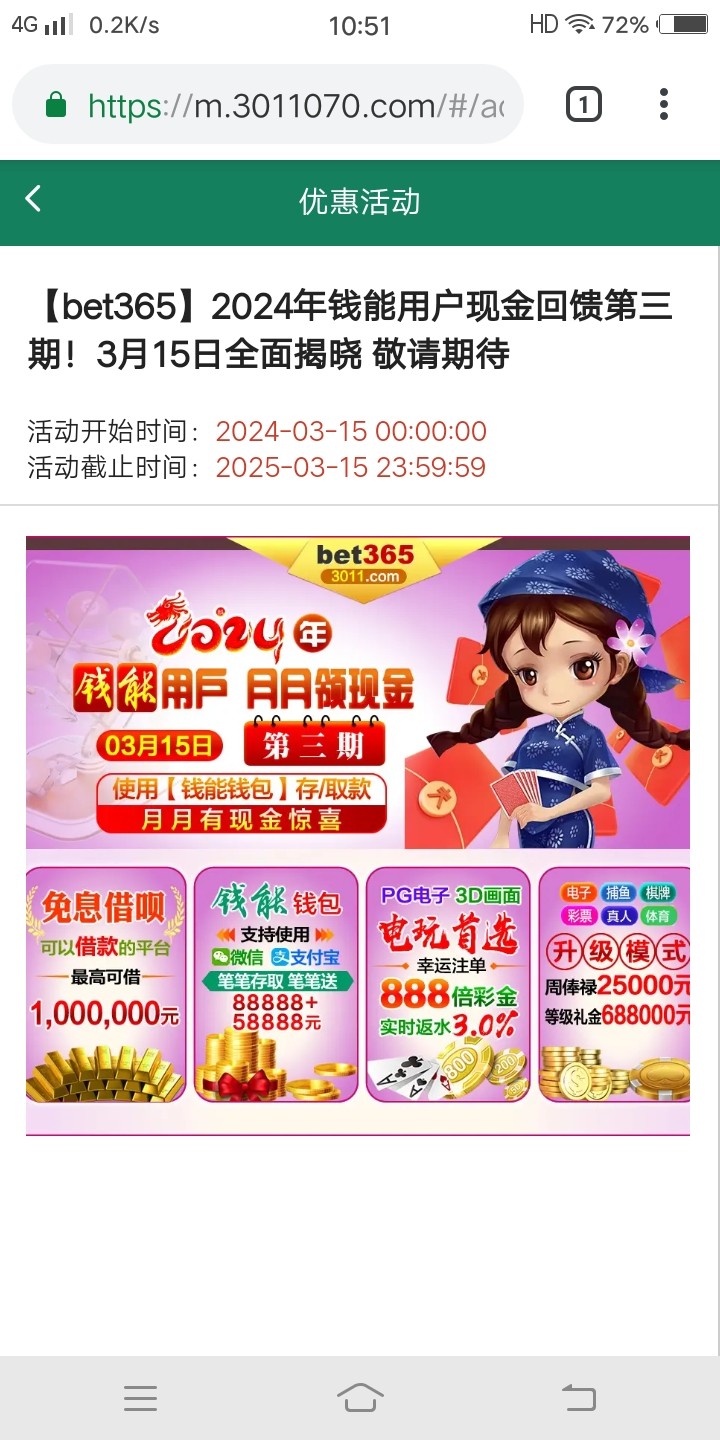Open the browser tab switcher
Screen dimensions: 720x1440
coord(584,105)
